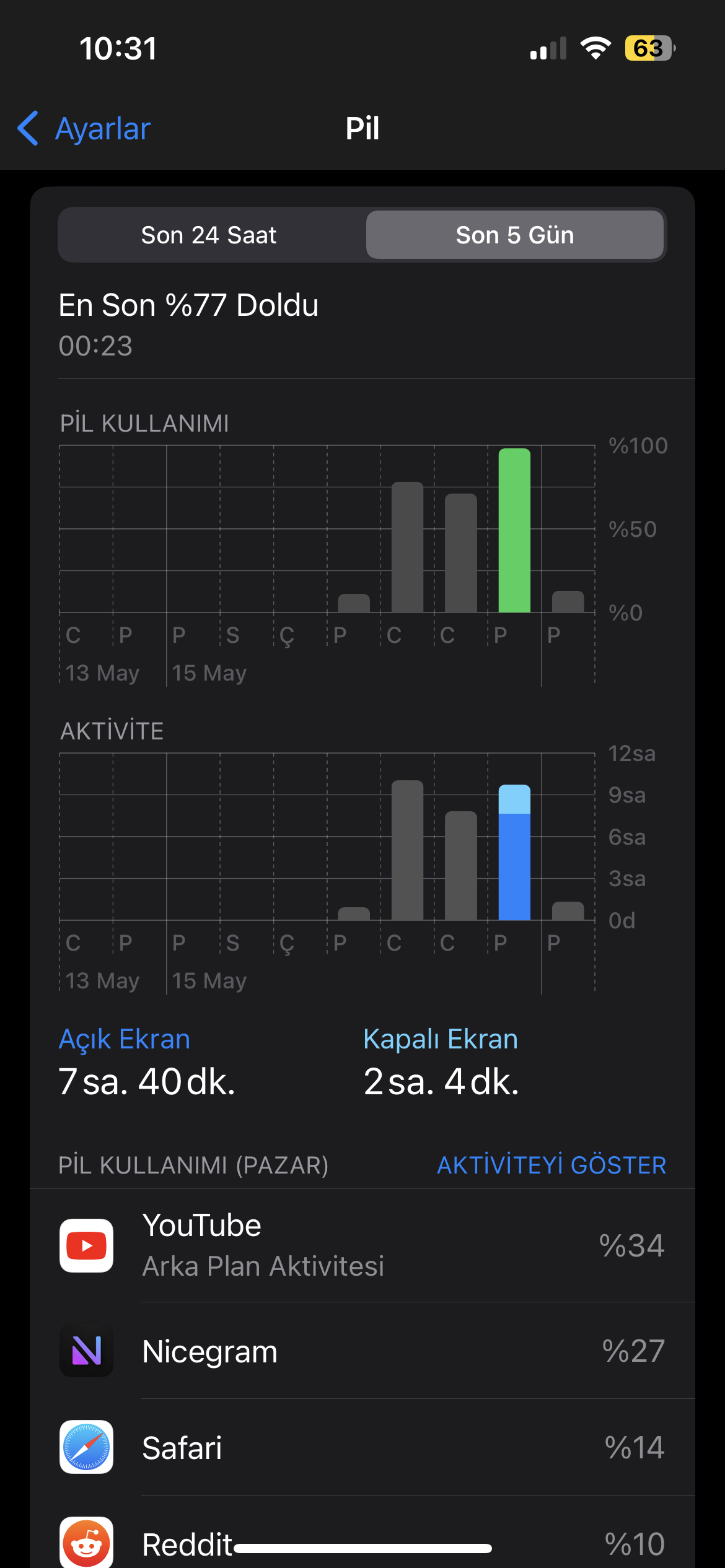Open Nicegram battery usage row
Screen dimensions: 725x1568
click(362, 1351)
